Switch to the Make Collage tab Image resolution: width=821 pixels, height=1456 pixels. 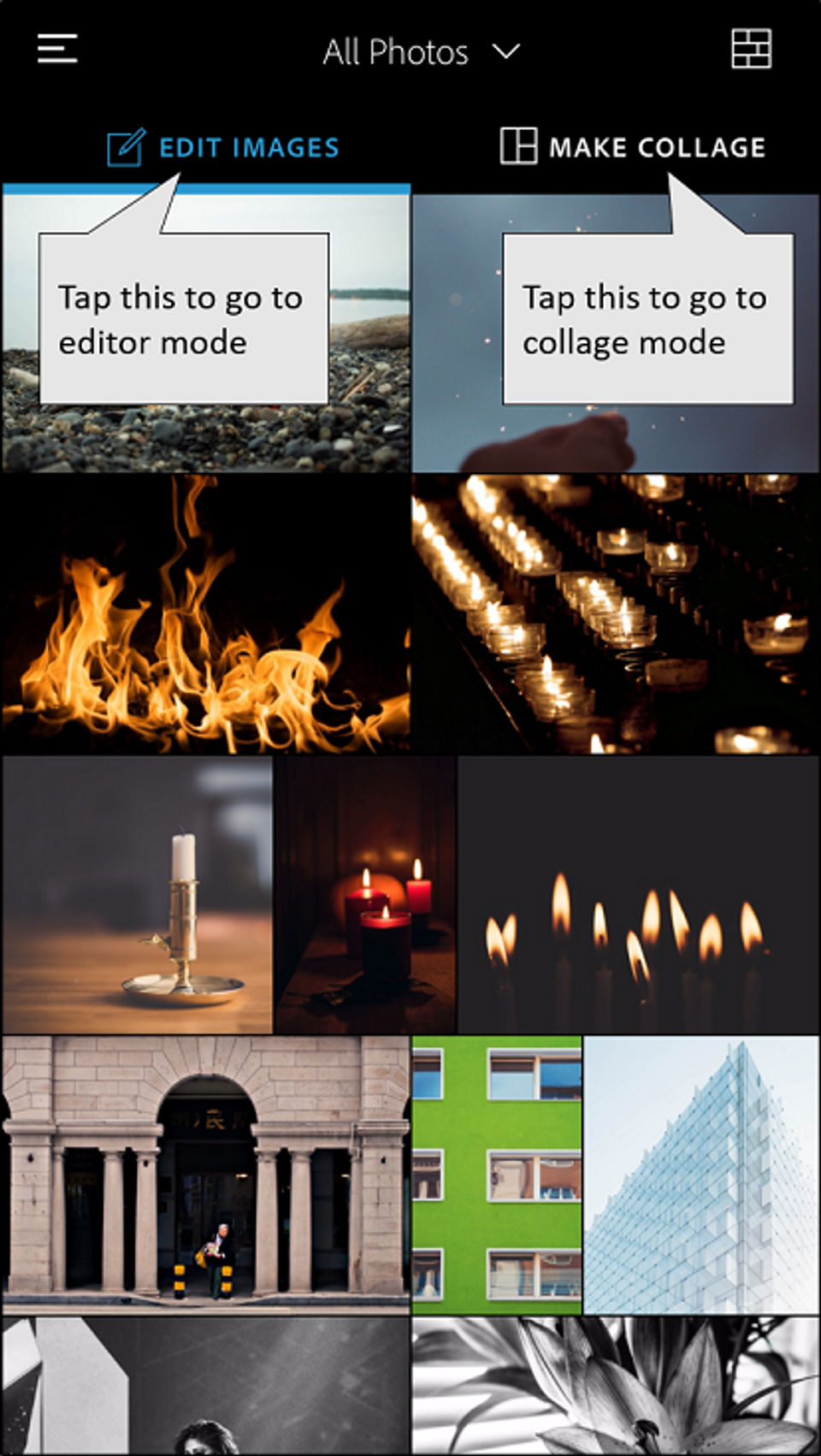tap(633, 147)
